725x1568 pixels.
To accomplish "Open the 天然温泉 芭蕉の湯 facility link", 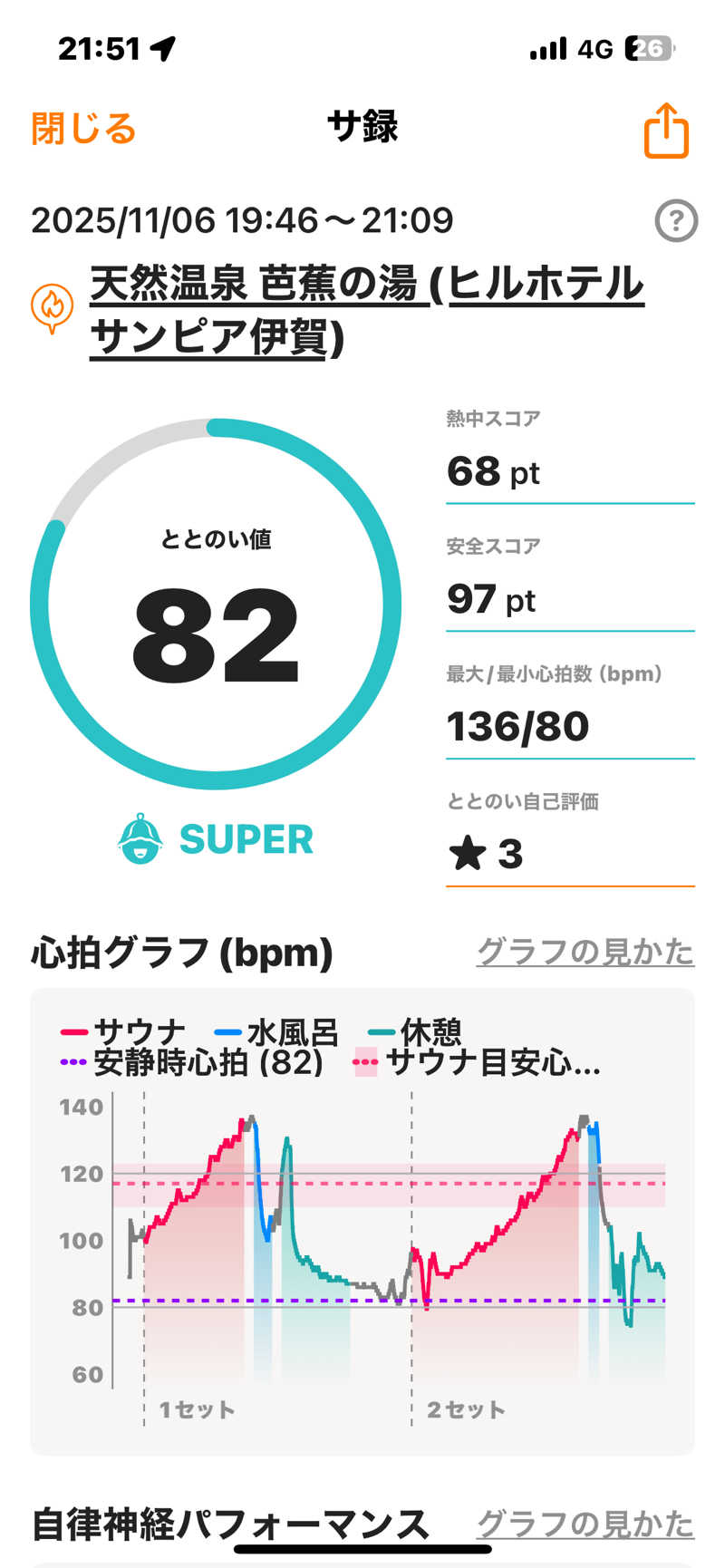I will click(x=366, y=310).
